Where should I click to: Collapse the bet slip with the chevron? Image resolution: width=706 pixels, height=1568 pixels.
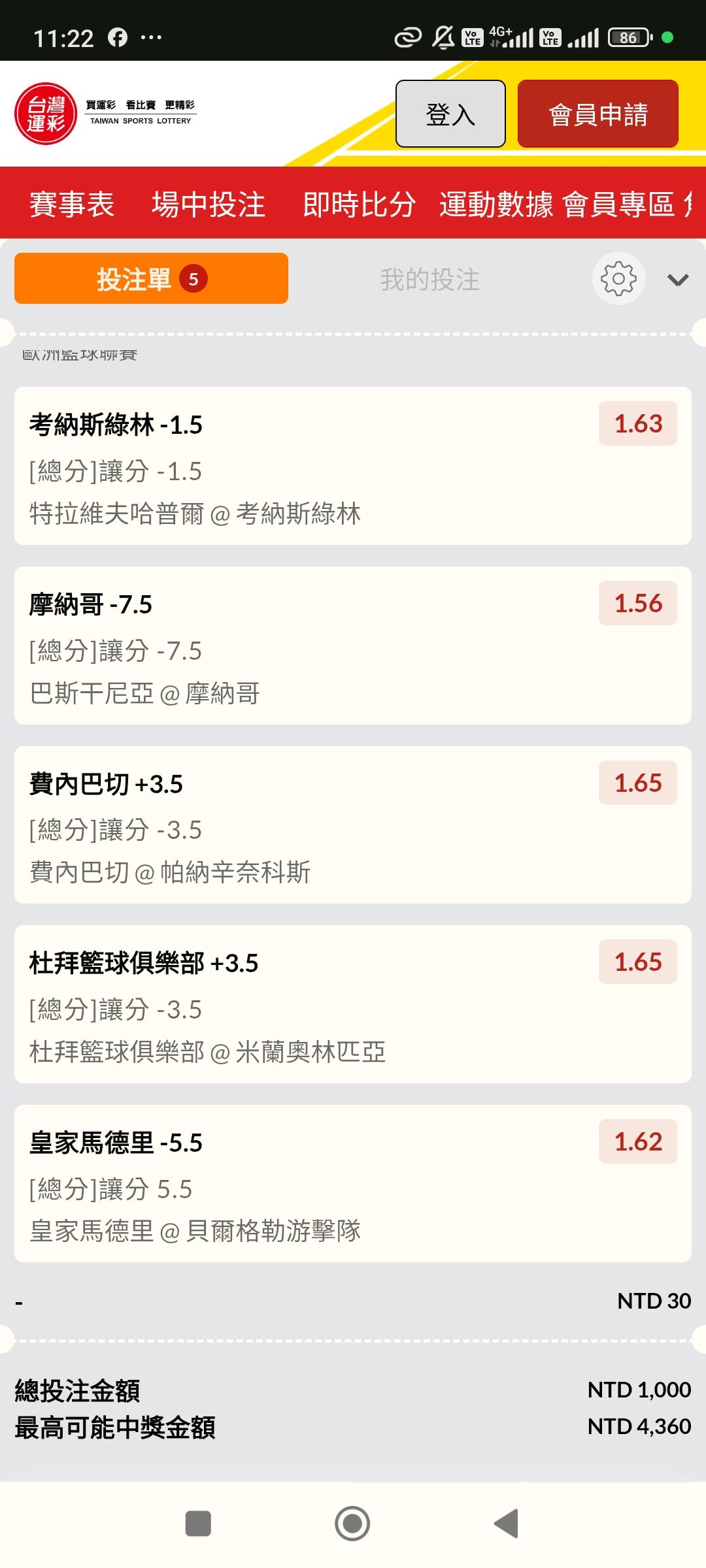pyautogui.click(x=678, y=280)
